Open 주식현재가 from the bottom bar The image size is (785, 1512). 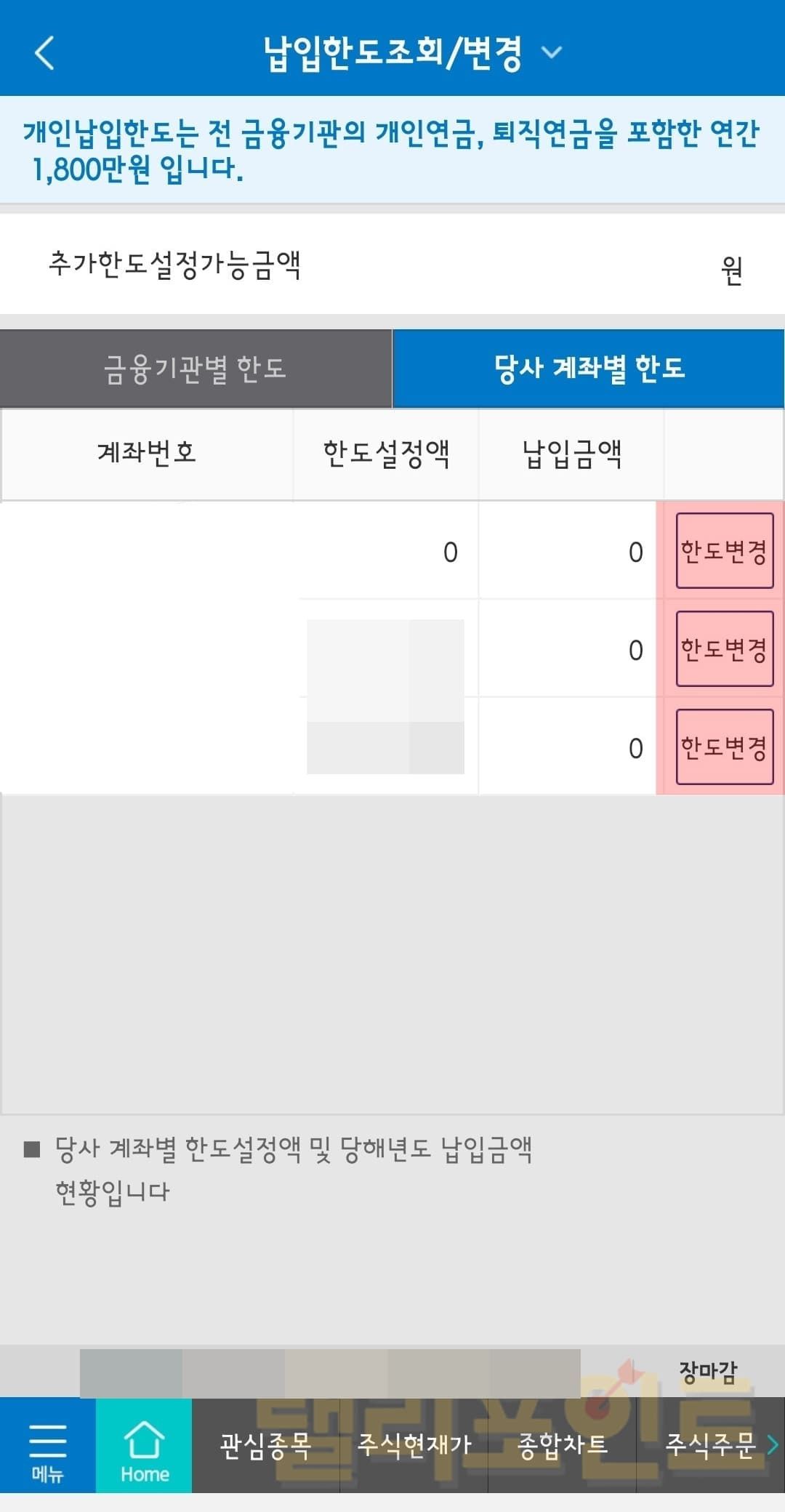pos(414,1446)
